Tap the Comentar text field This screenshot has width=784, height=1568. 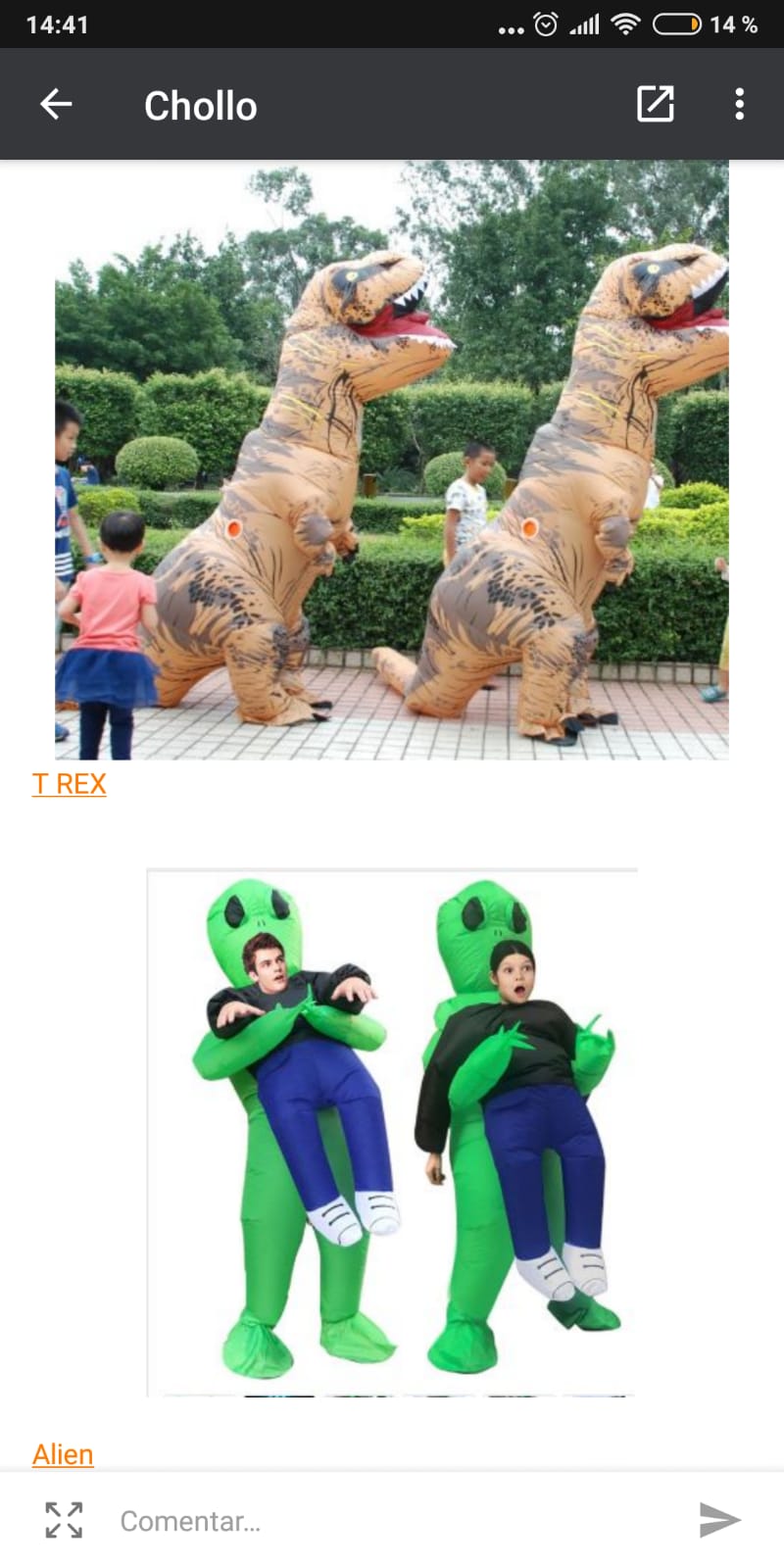[392, 1521]
